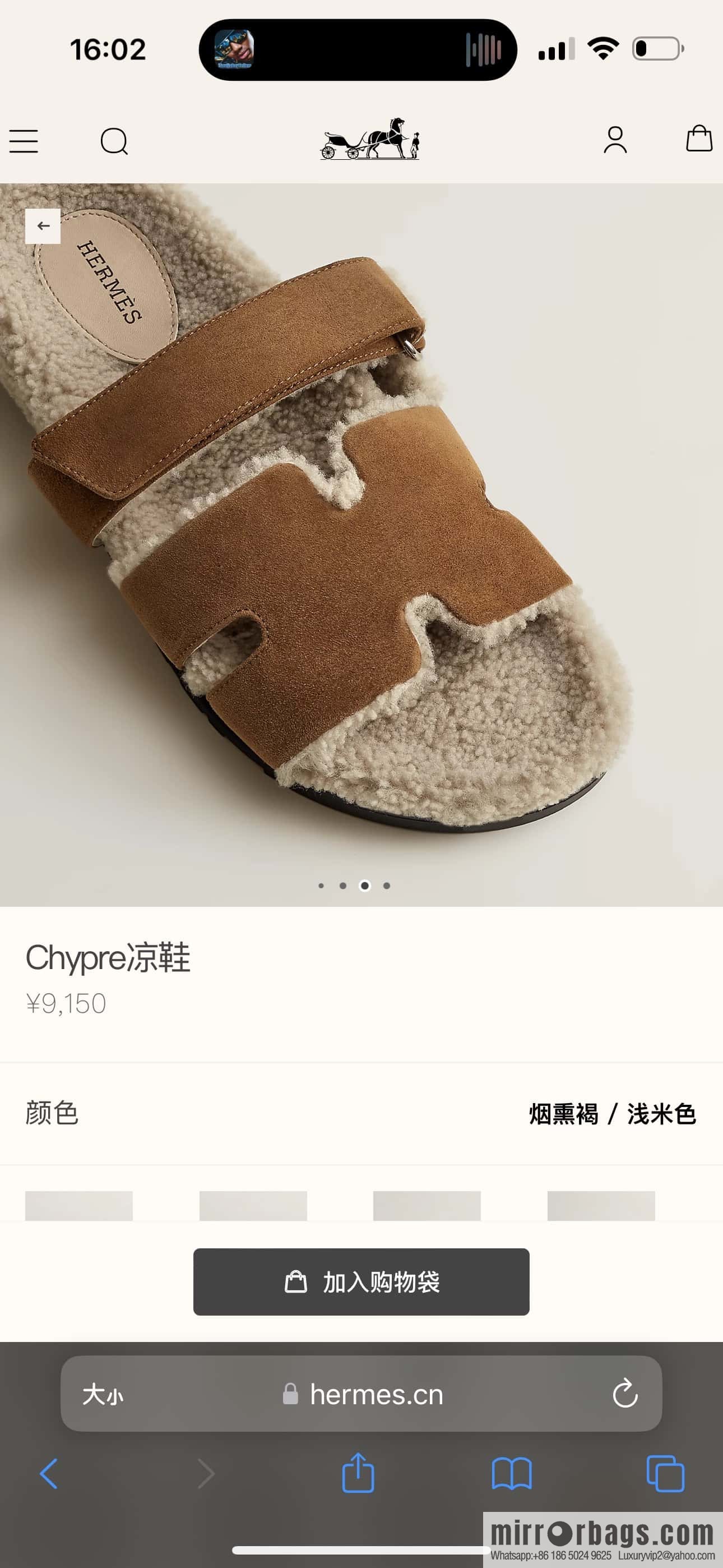Open the shopping bag in the header
Image resolution: width=723 pixels, height=1568 pixels.
pyautogui.click(x=699, y=139)
